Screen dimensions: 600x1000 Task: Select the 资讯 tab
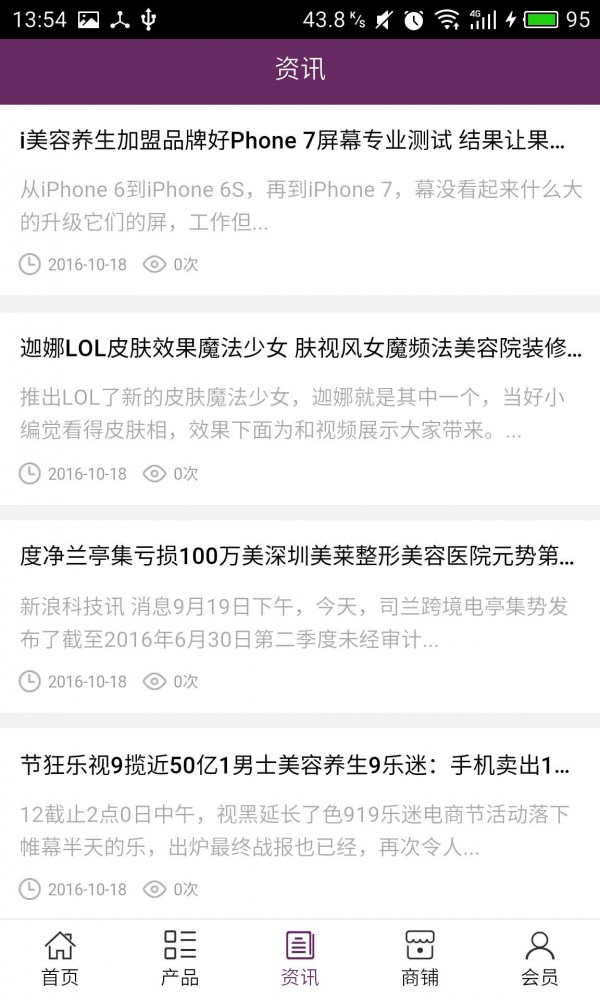click(300, 959)
